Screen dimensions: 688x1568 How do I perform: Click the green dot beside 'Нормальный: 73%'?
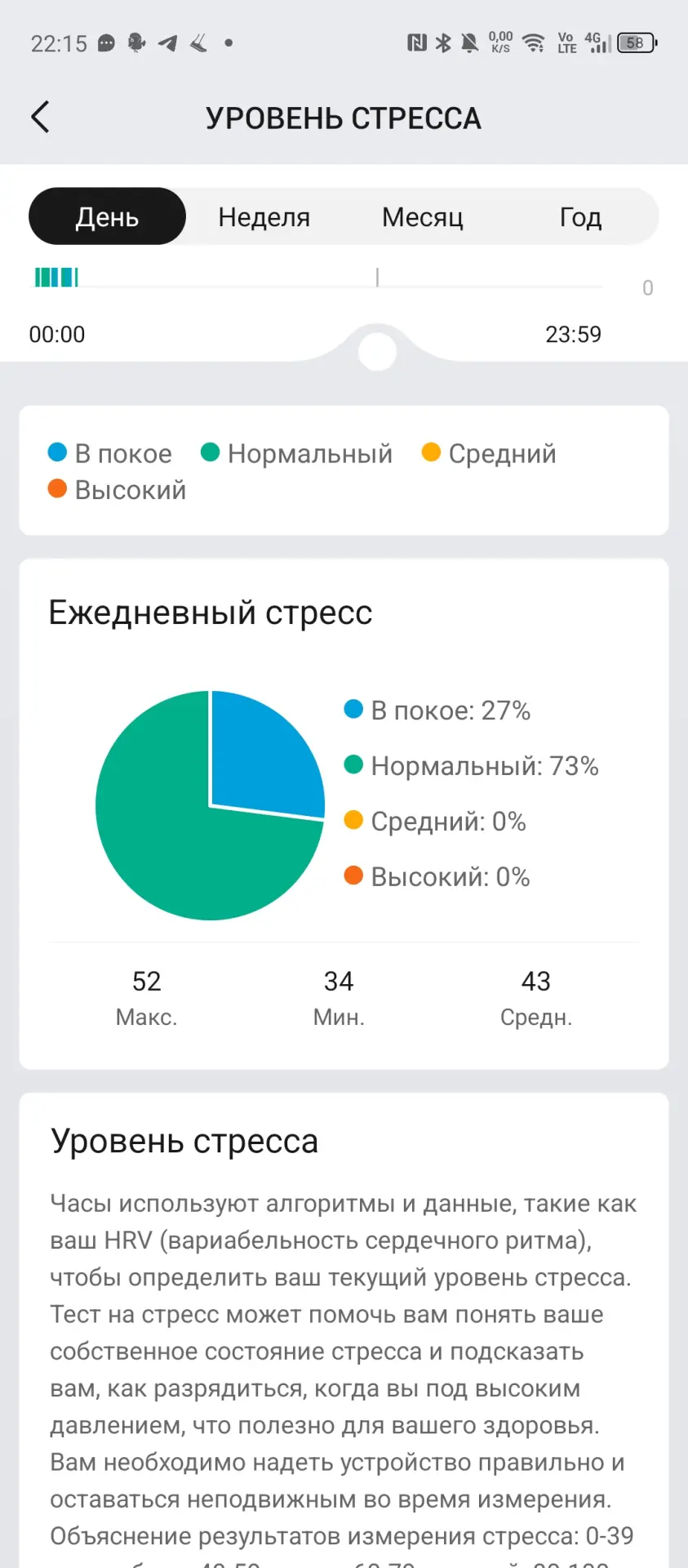coord(353,765)
